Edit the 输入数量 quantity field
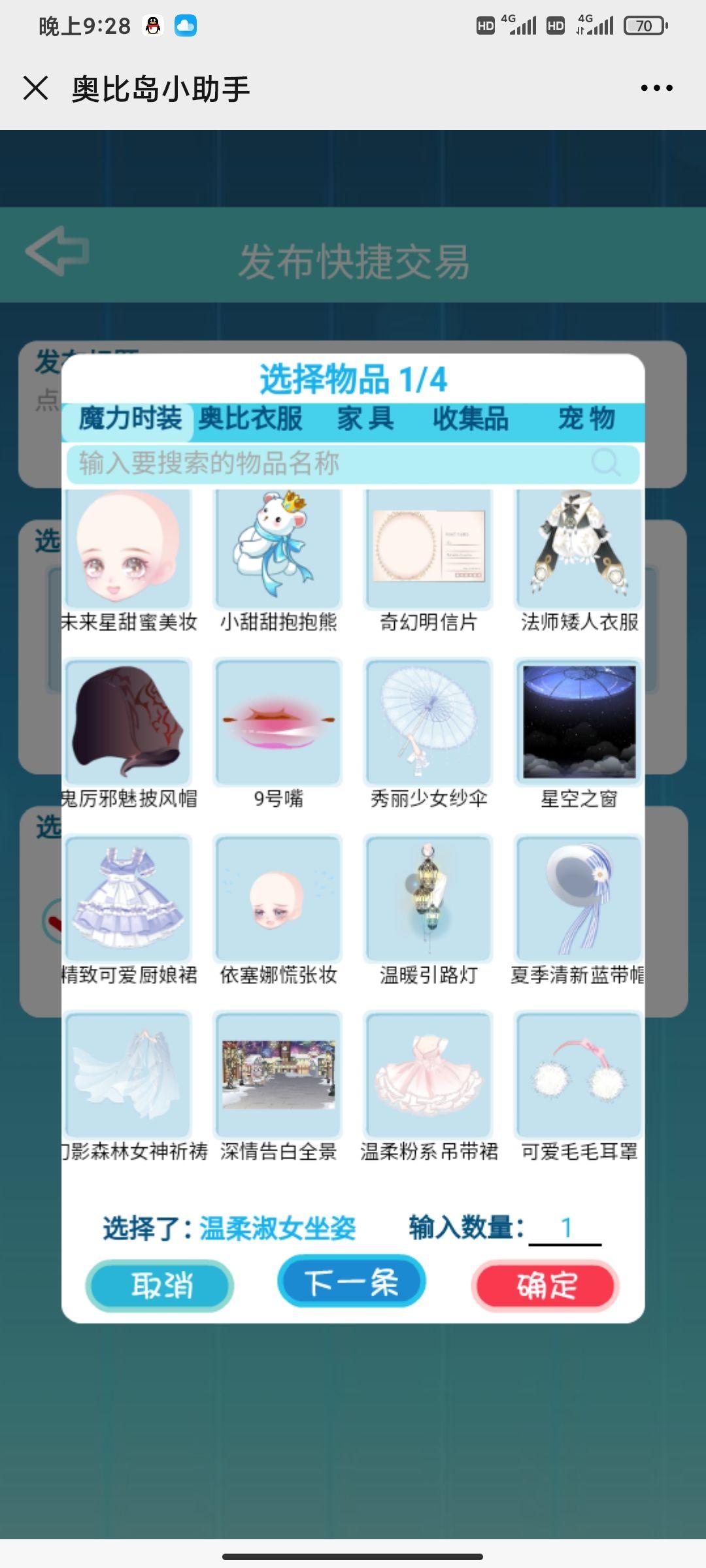Screen dimensions: 706x1568 [x=565, y=1228]
